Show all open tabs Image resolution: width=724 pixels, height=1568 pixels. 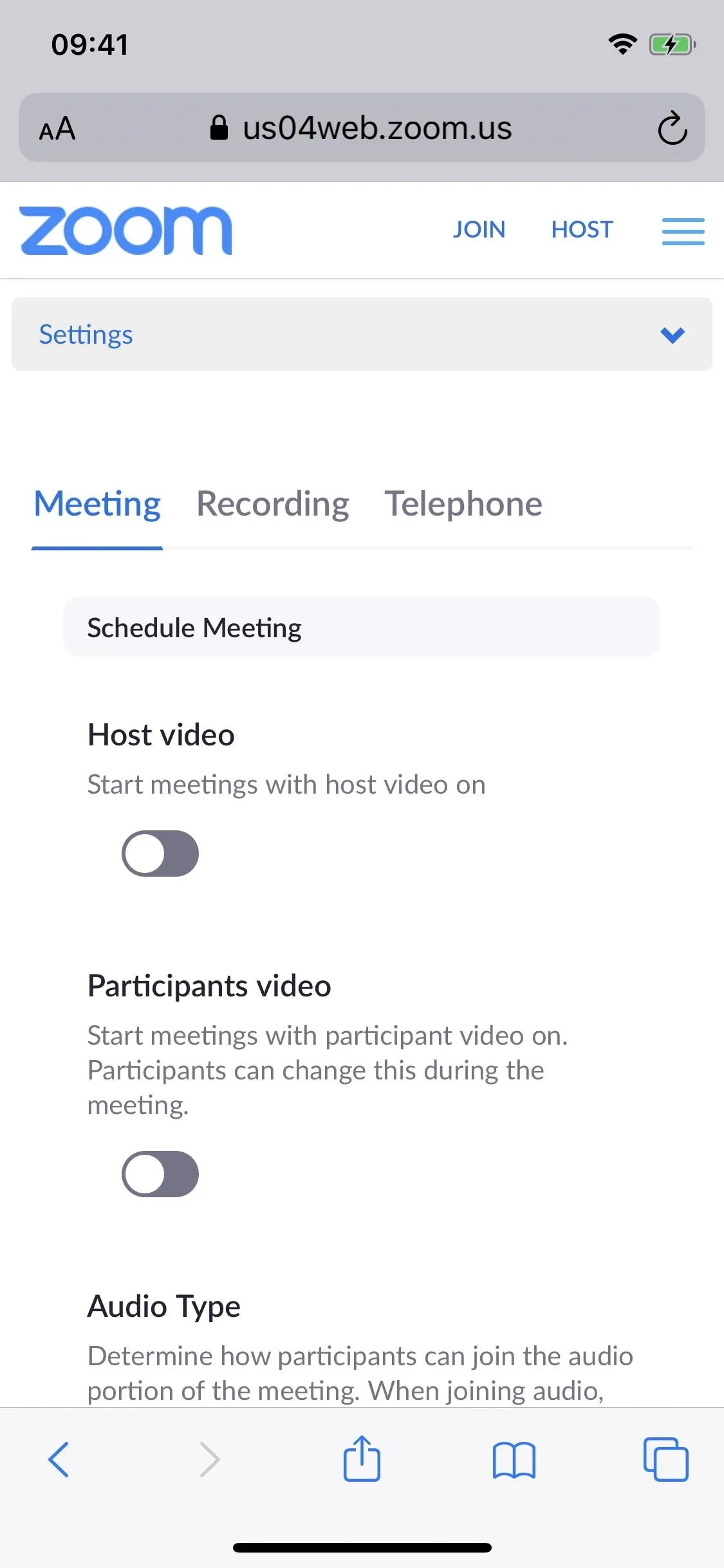coord(666,1459)
